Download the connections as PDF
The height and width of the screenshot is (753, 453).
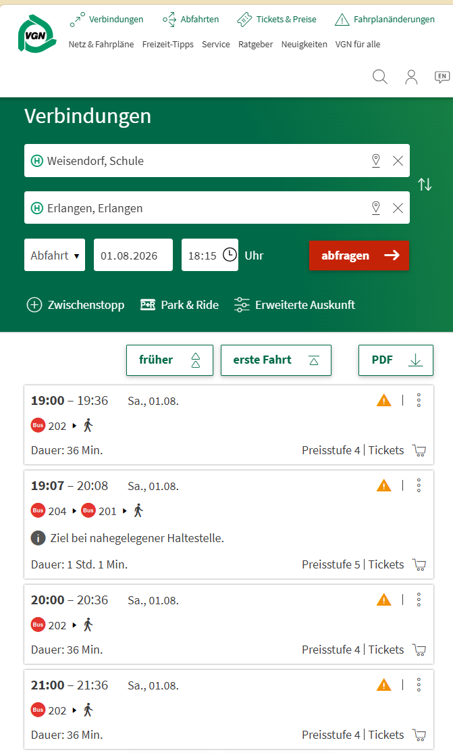coord(396,360)
